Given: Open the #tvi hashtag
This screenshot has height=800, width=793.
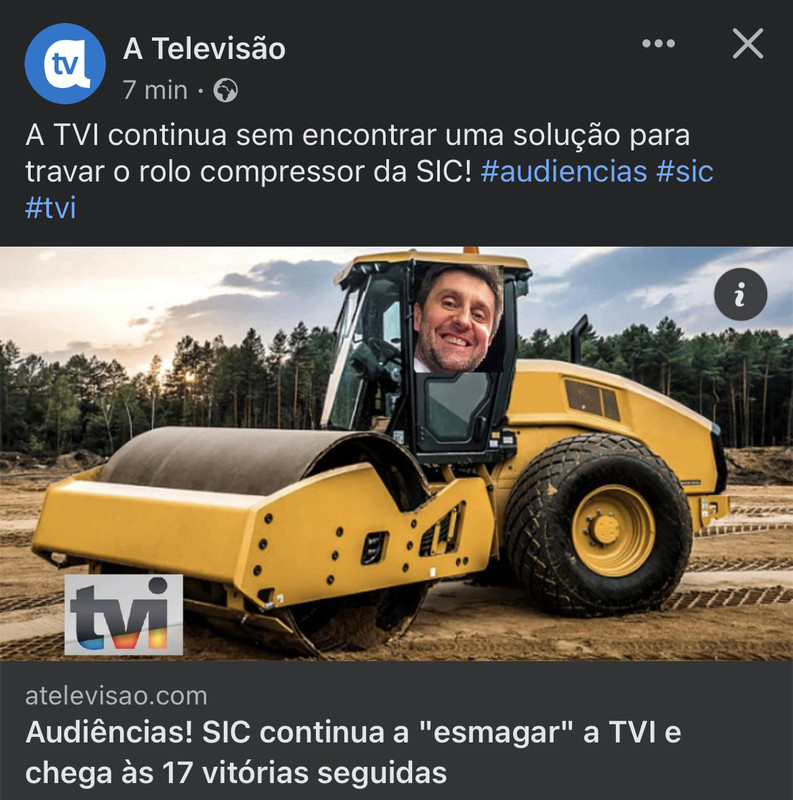Looking at the screenshot, I should (x=49, y=208).
